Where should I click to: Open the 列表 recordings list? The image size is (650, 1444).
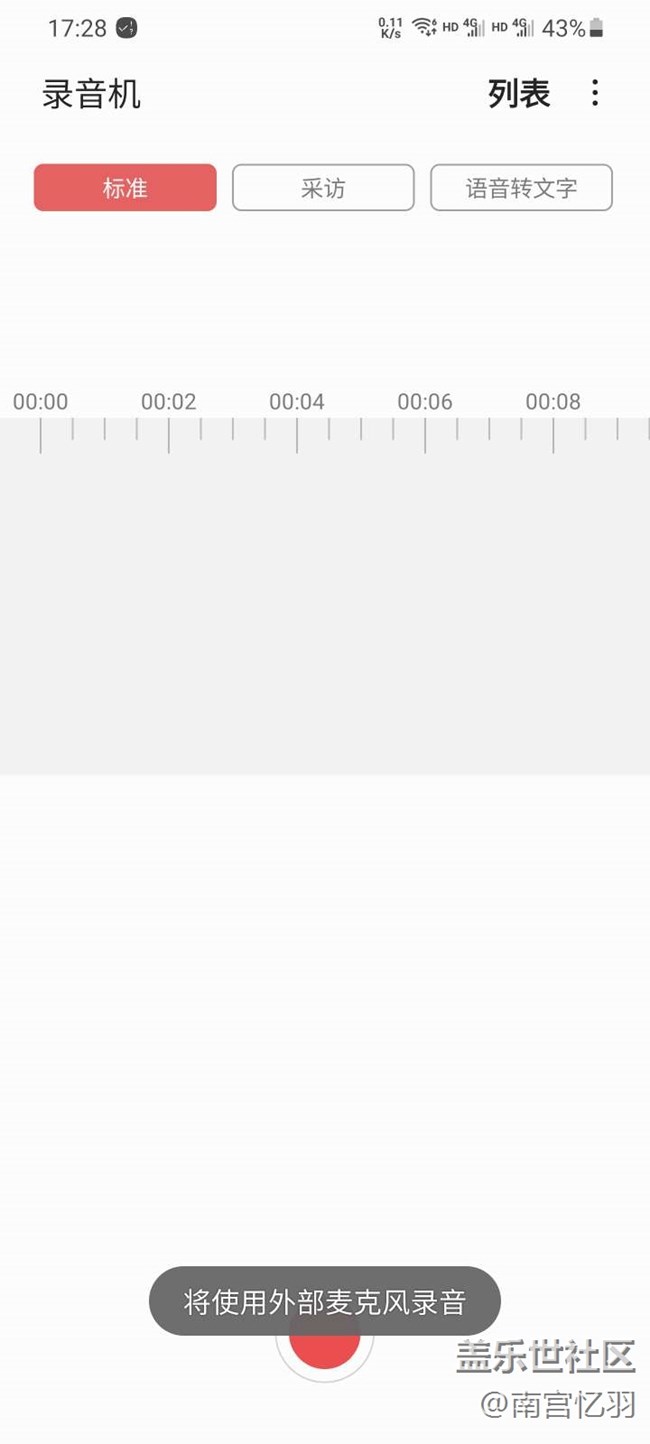(x=519, y=94)
